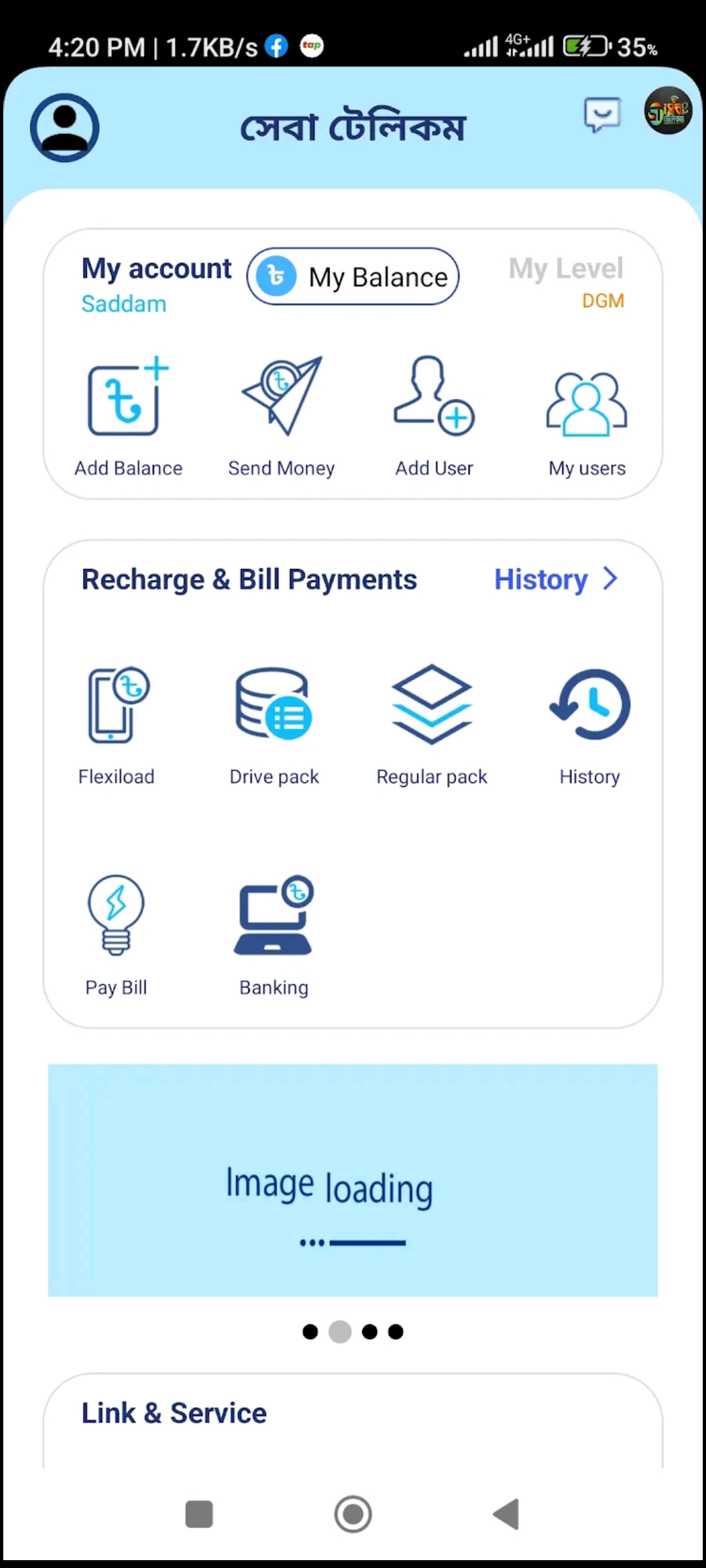Go to the phone home screen
This screenshot has height=1568, width=706.
coord(353,1514)
